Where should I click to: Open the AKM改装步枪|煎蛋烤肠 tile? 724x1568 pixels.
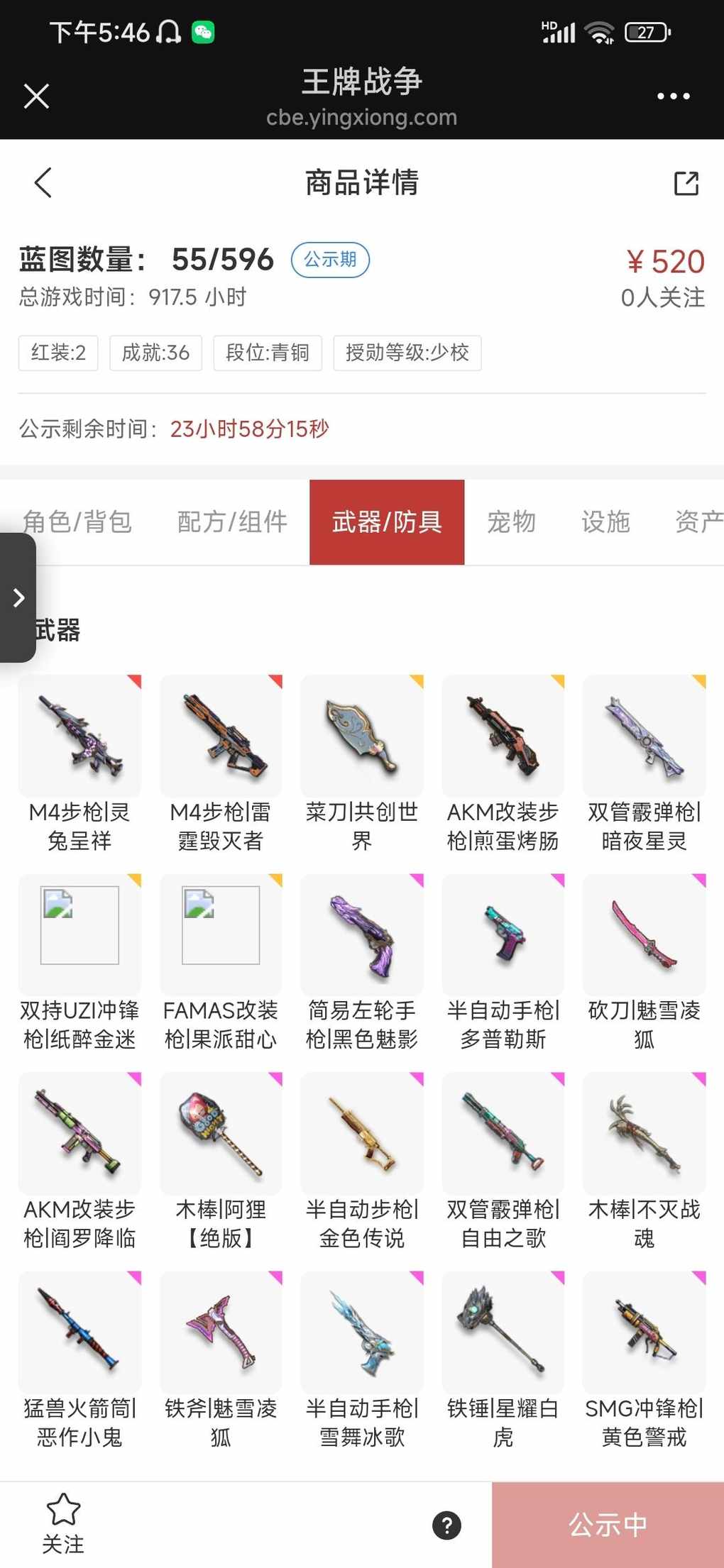point(503,763)
